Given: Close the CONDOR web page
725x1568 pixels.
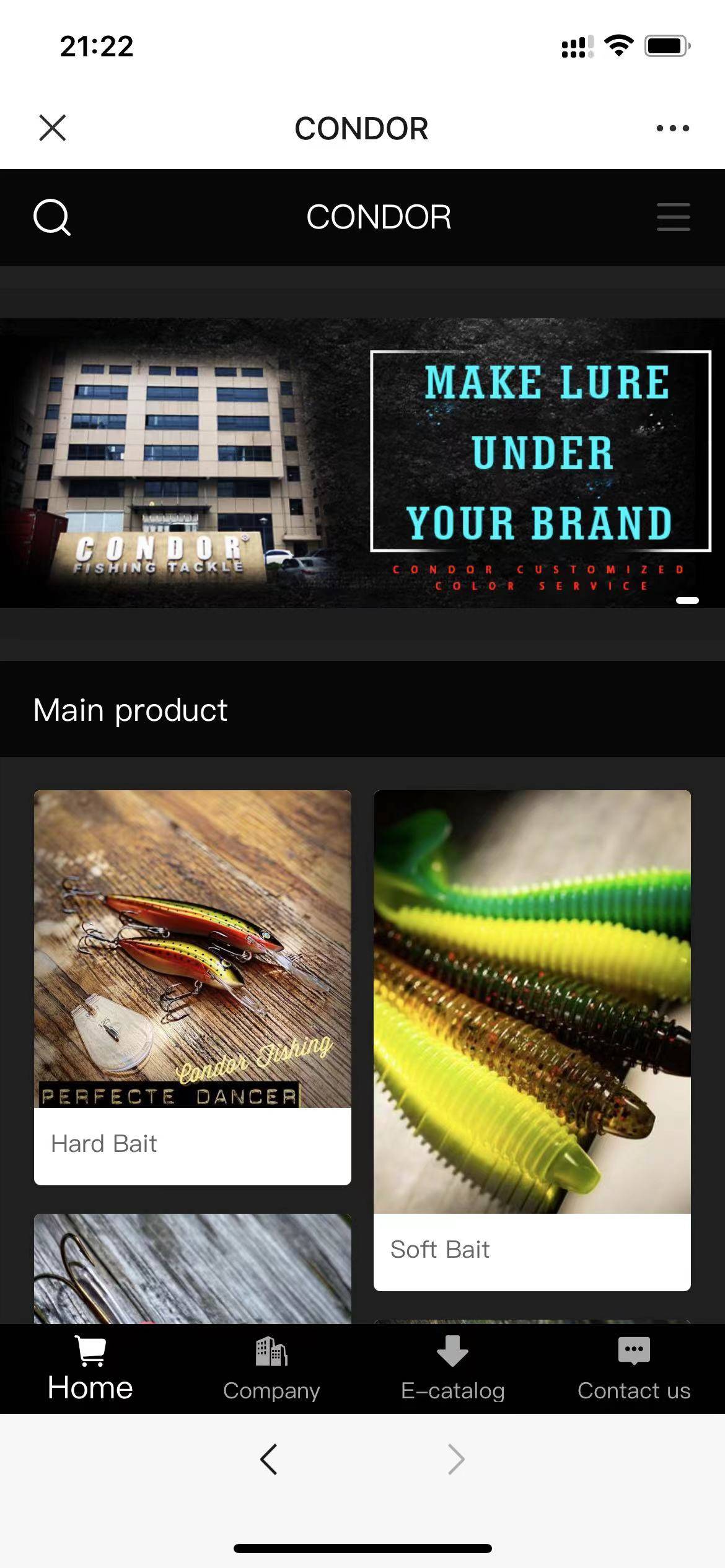Looking at the screenshot, I should pyautogui.click(x=53, y=128).
